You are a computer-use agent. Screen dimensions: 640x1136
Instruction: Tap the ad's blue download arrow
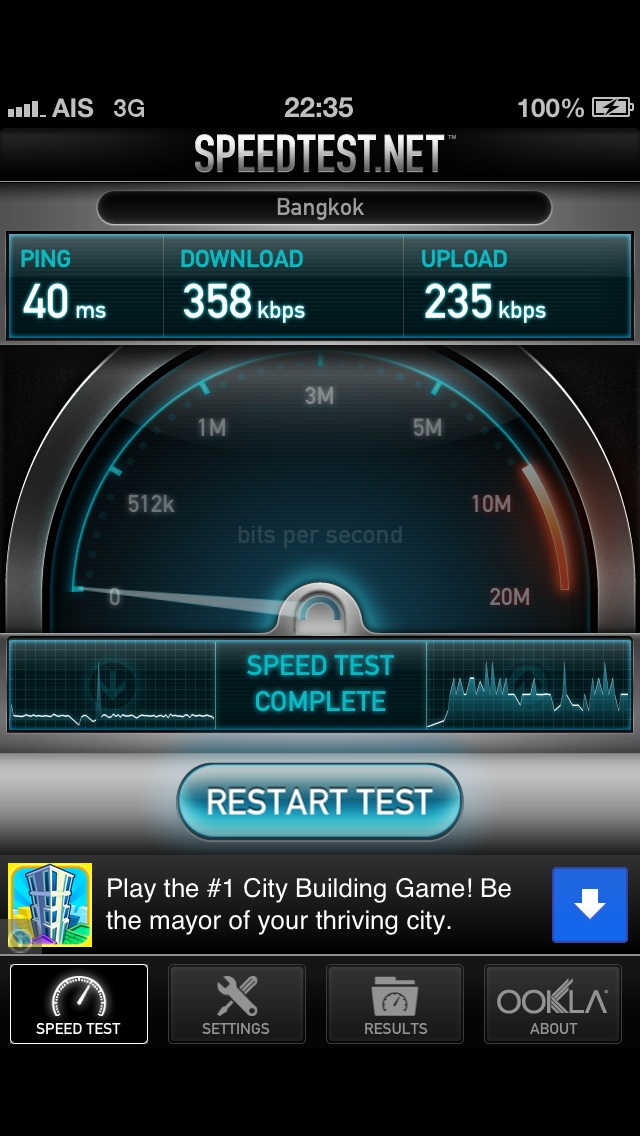tap(589, 905)
